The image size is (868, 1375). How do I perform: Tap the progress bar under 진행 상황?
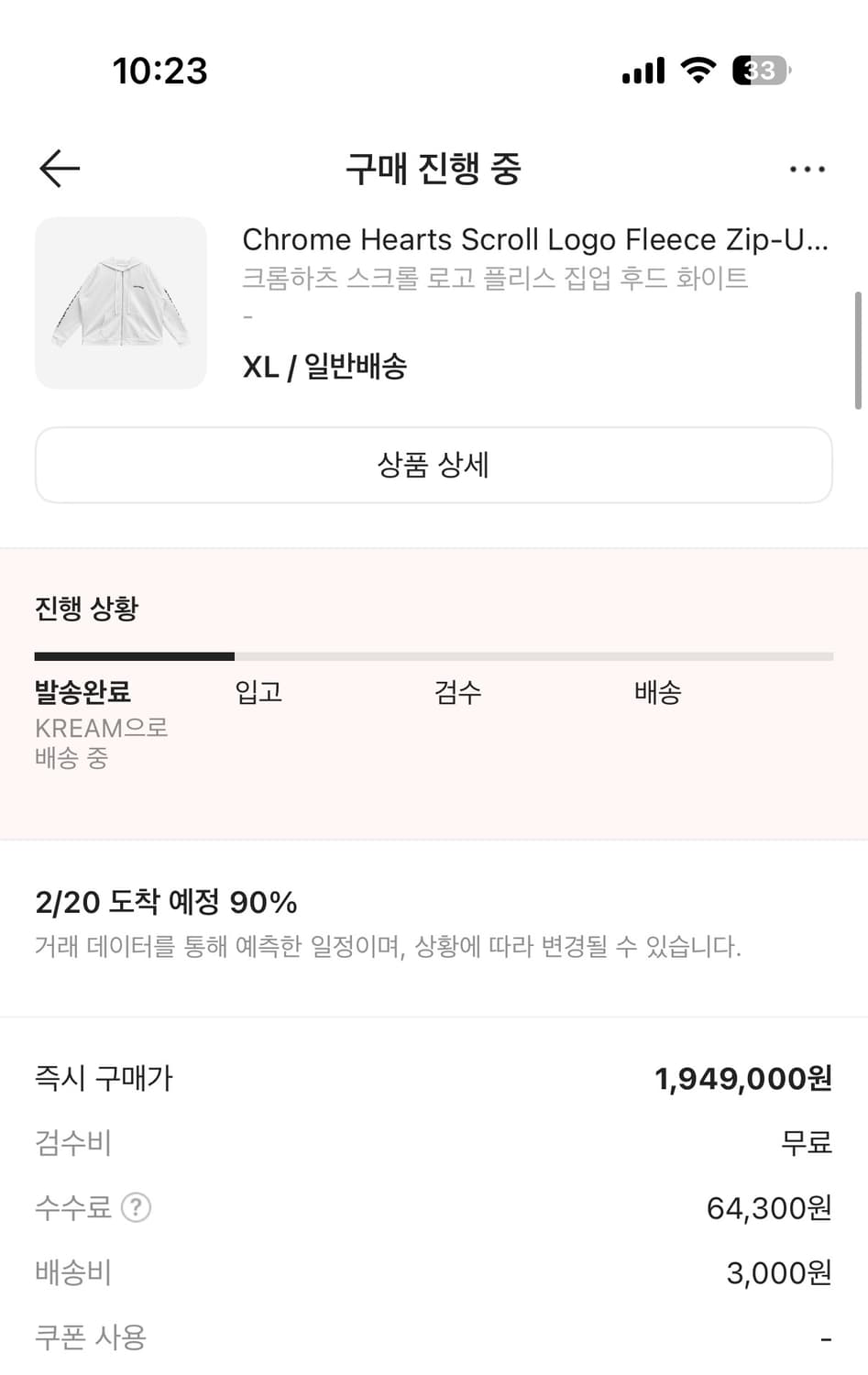(x=434, y=655)
